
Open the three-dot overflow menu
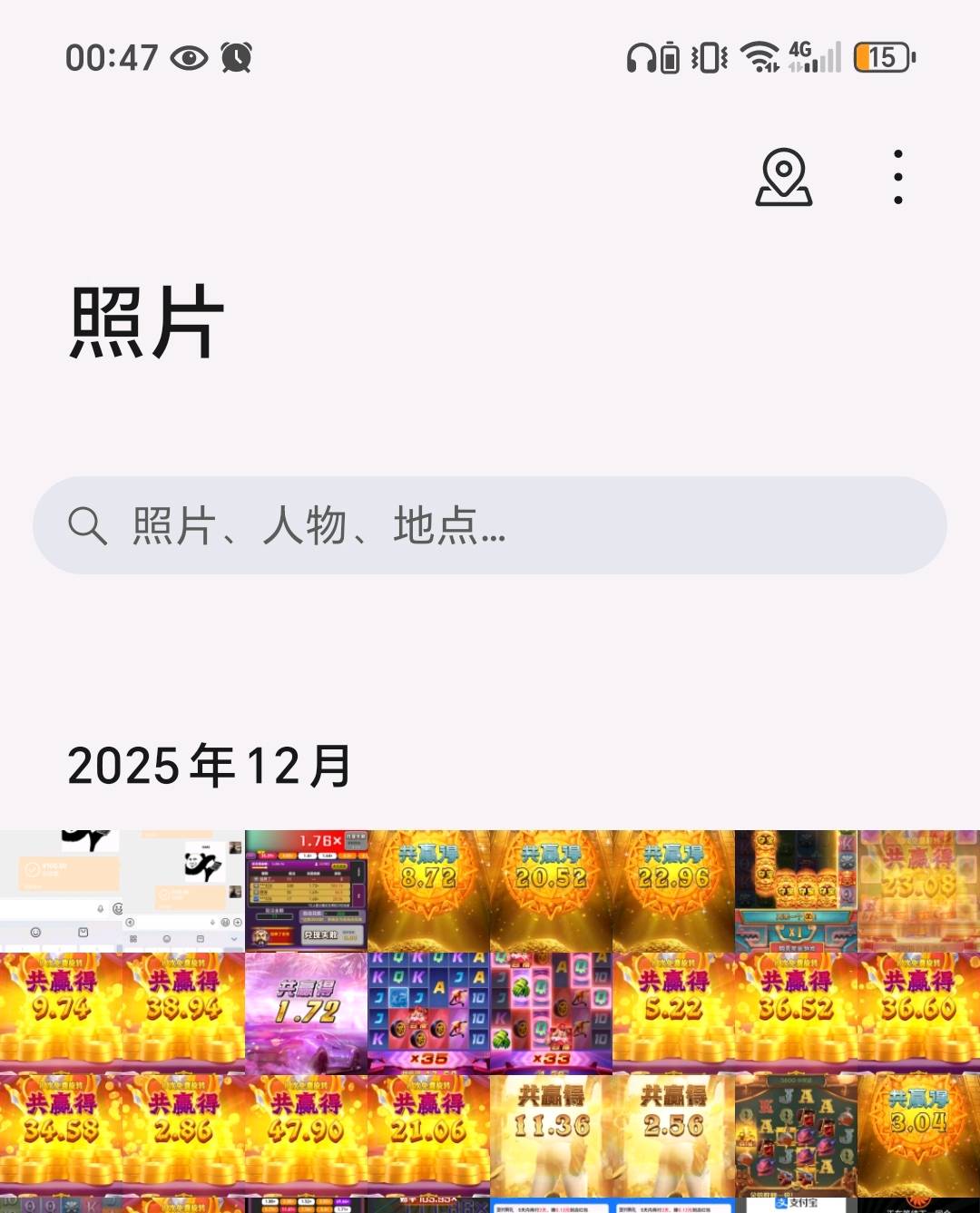pyautogui.click(x=897, y=178)
